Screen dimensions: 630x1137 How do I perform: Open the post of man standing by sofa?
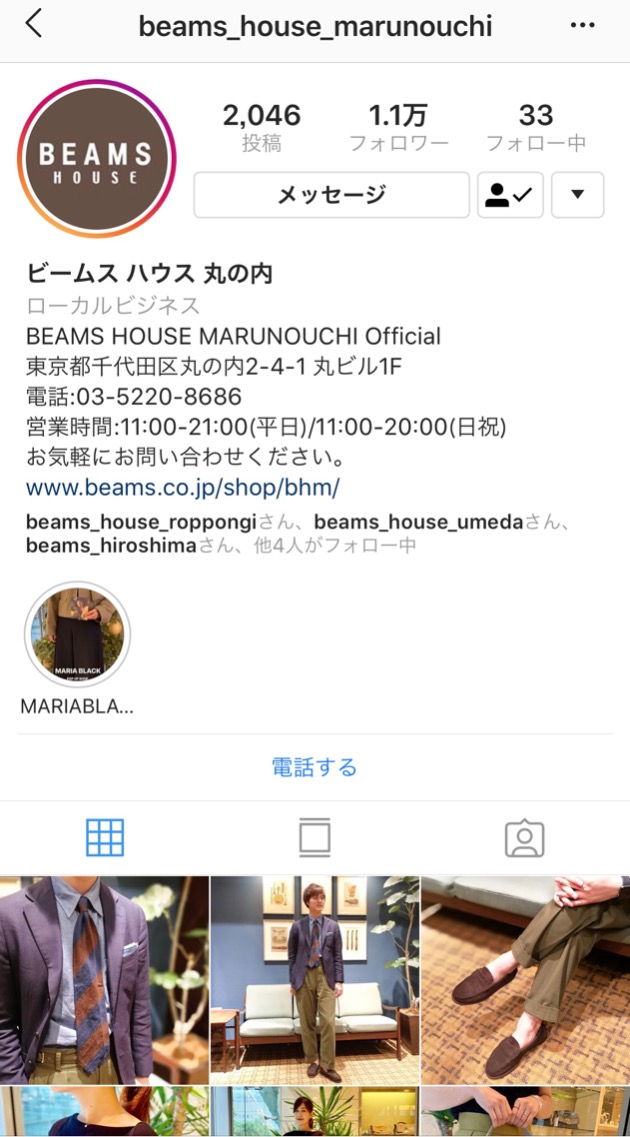[315, 980]
